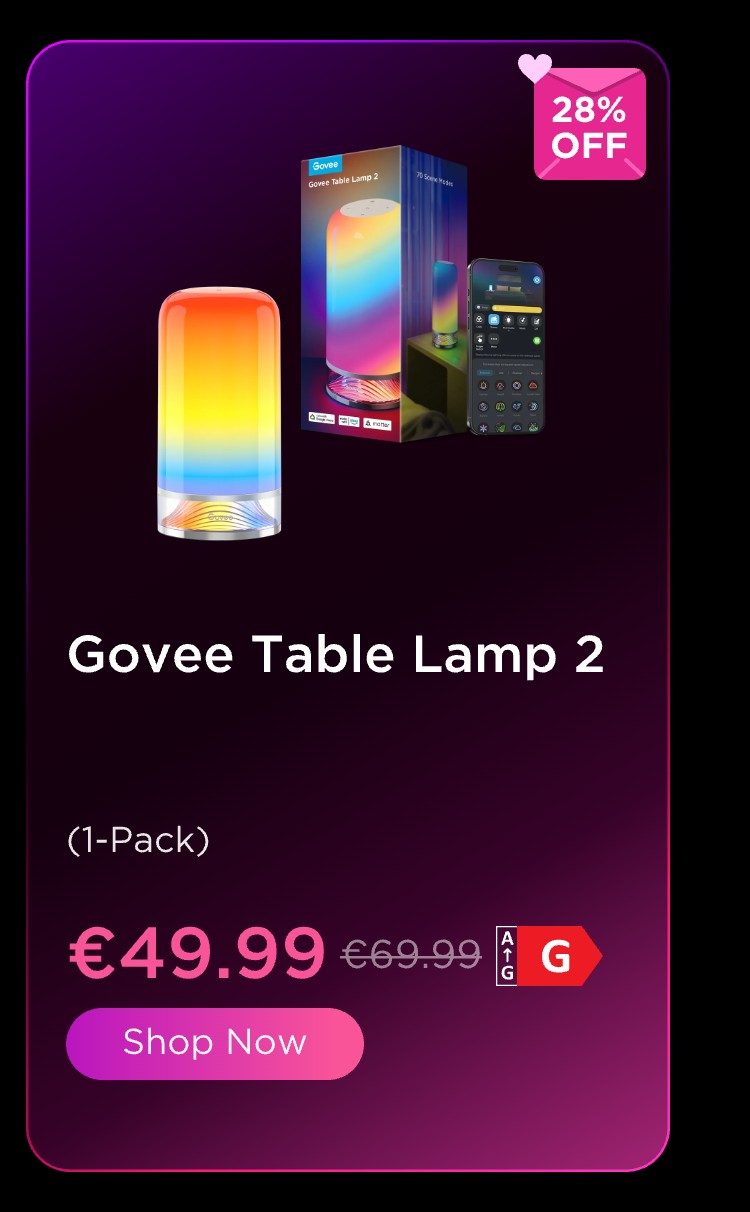The image size is (750, 1212).
Task: View the energy class G label
Action: tap(548, 957)
